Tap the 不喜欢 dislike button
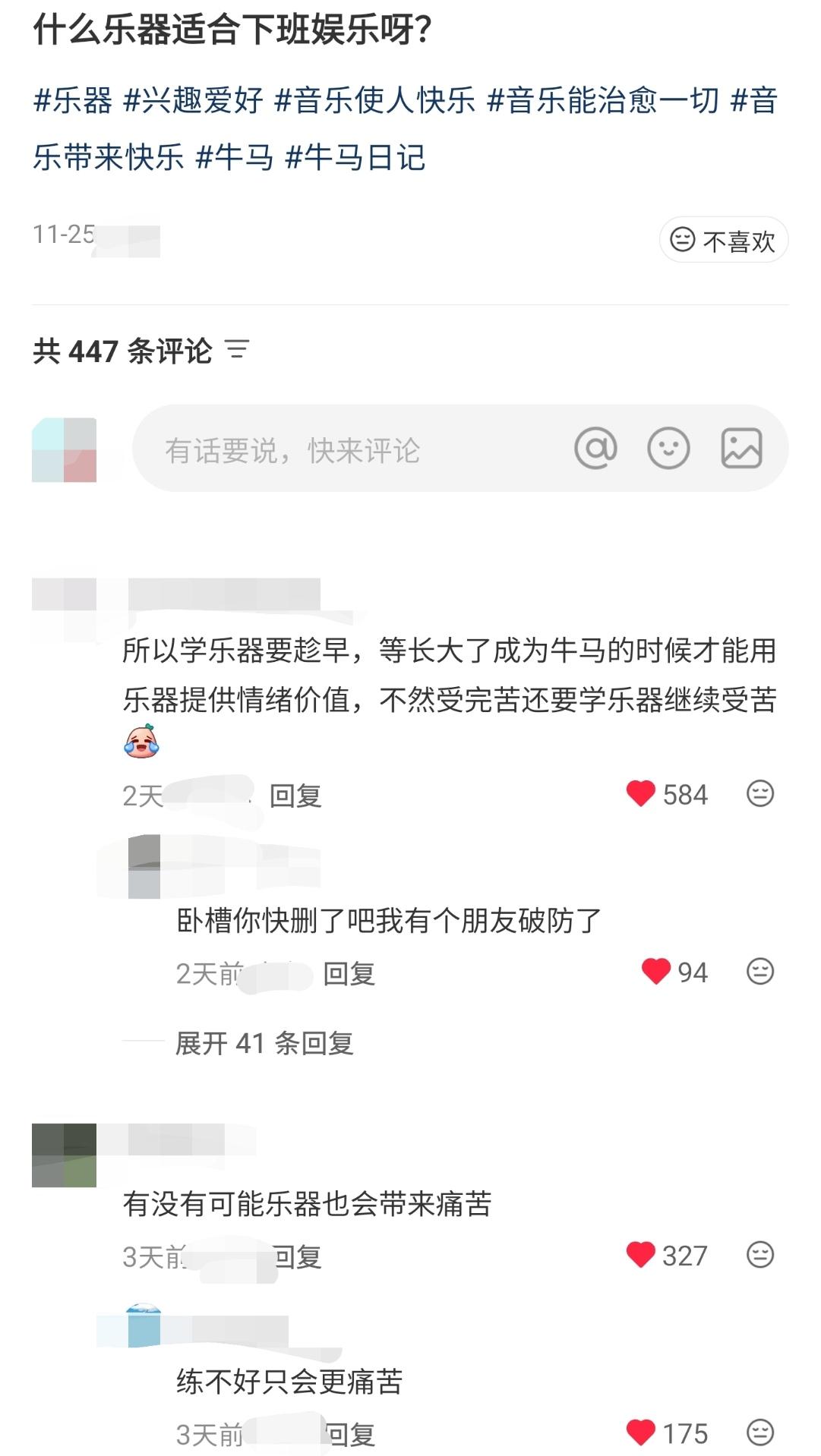 (723, 241)
